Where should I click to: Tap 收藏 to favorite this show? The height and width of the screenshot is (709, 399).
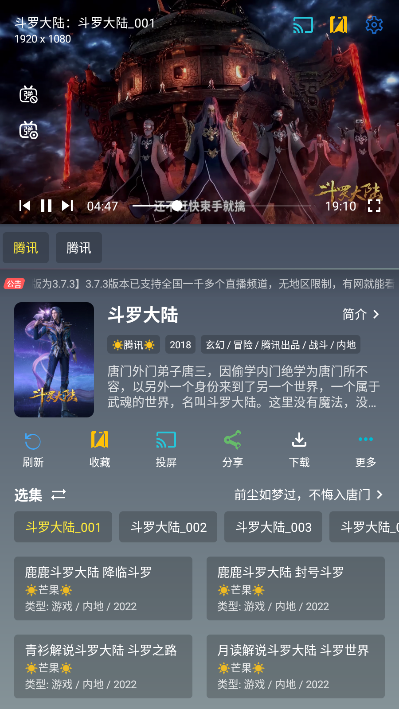100,449
